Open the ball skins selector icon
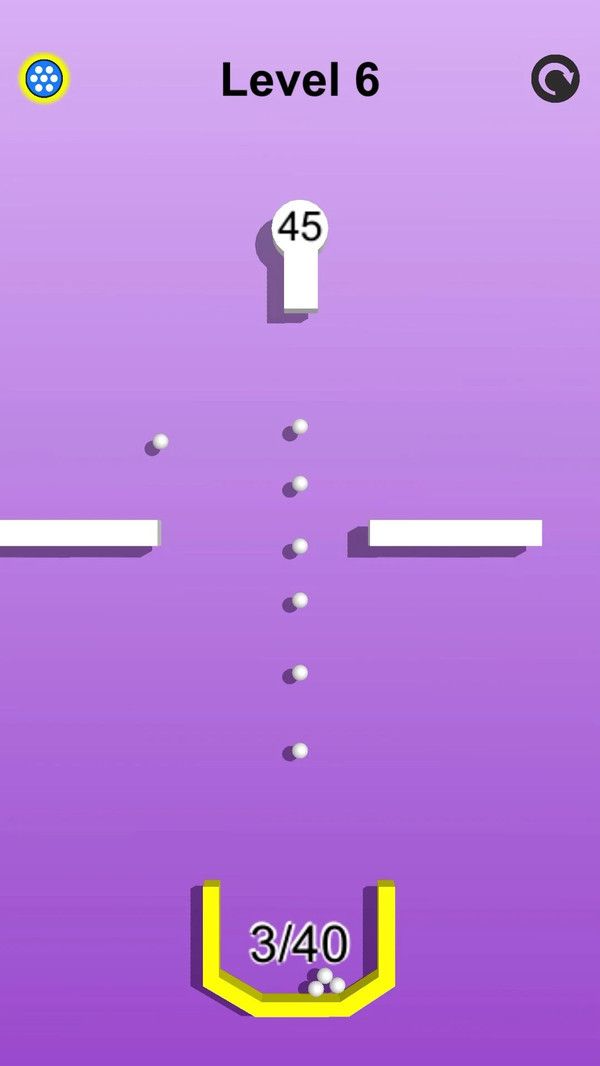 pos(44,78)
